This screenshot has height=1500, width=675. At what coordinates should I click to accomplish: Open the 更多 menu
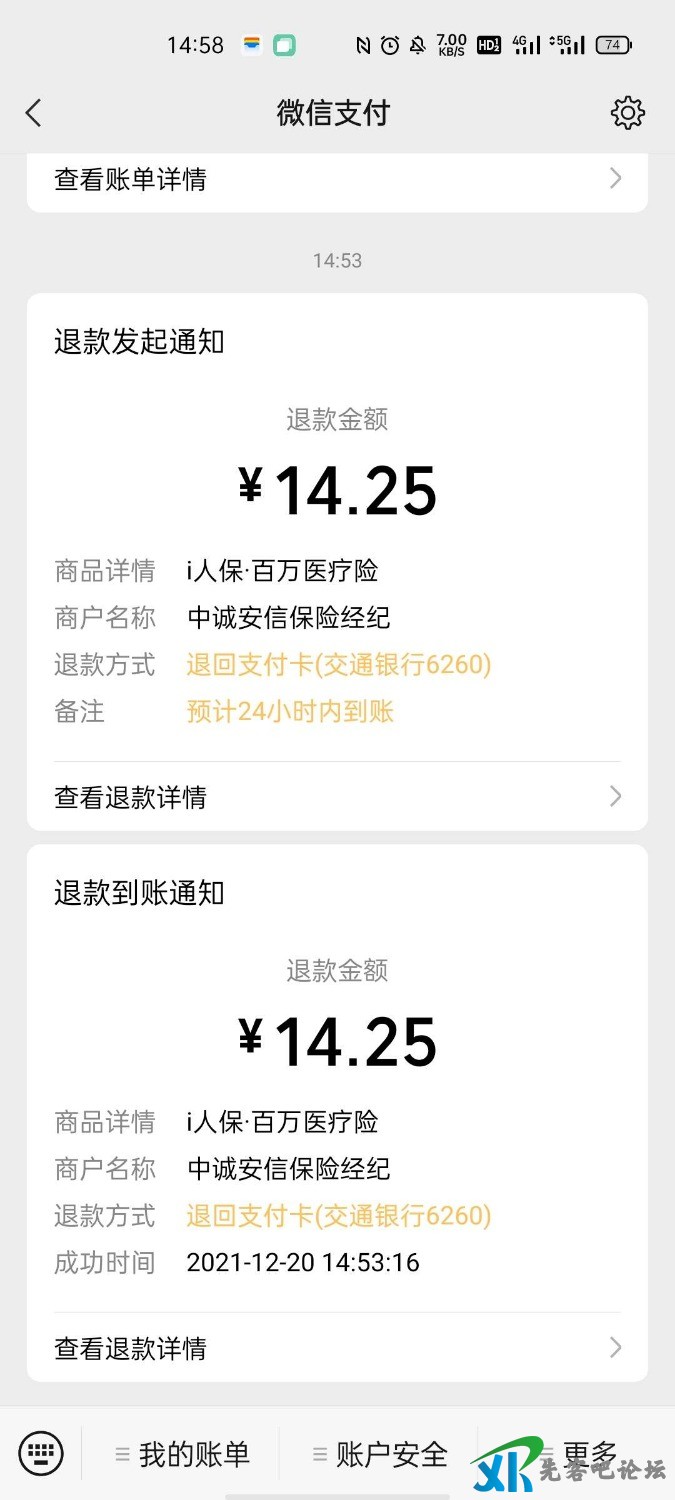click(578, 1454)
